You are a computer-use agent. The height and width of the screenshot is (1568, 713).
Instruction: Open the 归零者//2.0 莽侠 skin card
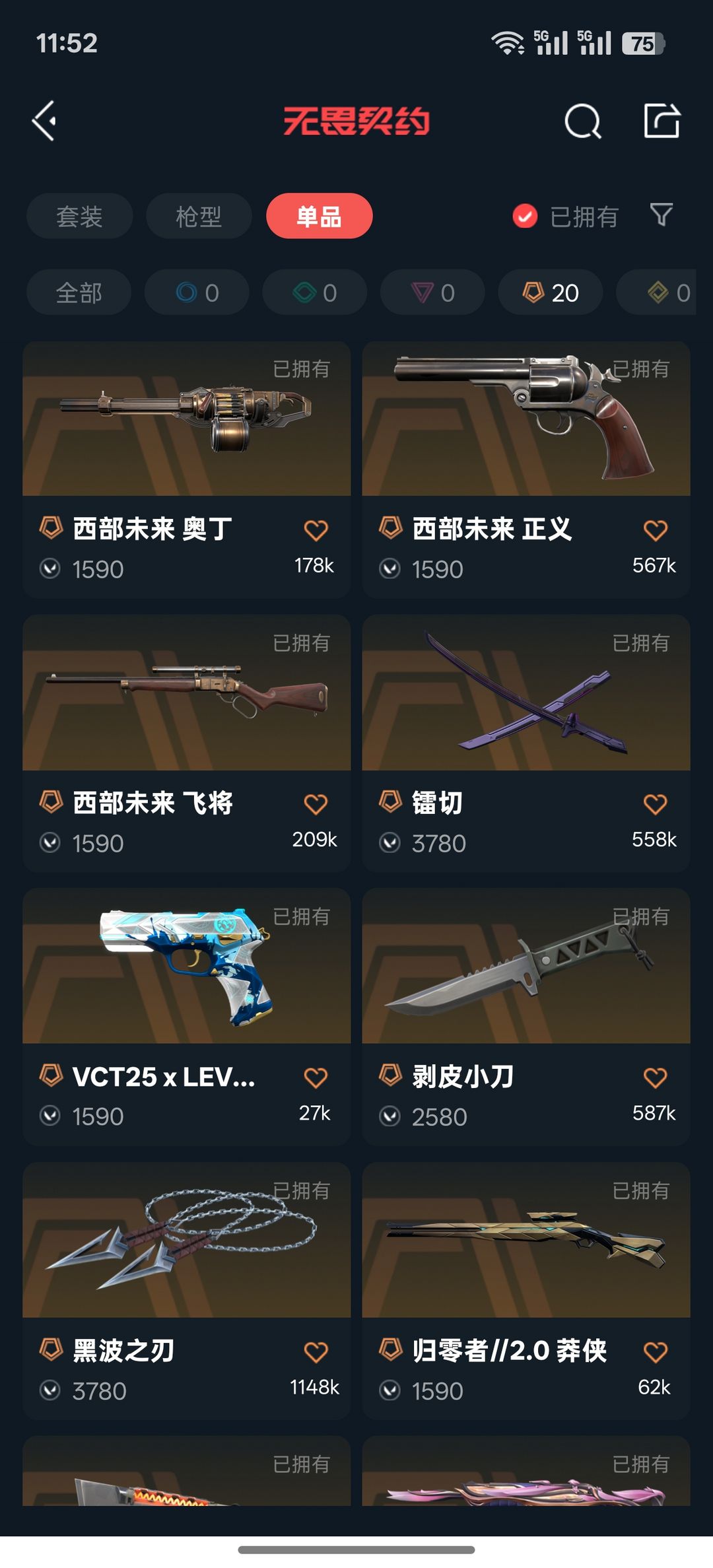[x=526, y=1291]
